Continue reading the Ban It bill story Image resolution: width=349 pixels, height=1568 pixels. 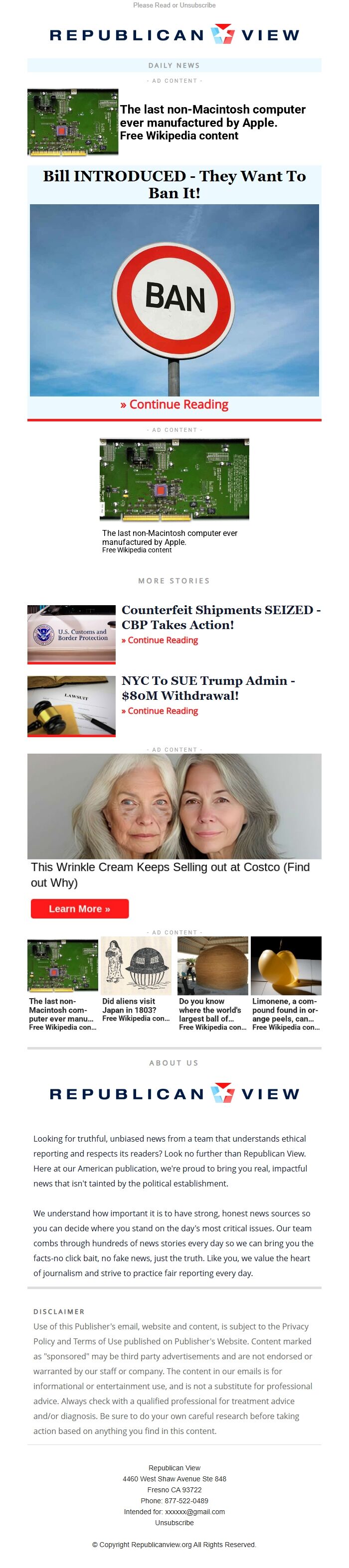(174, 405)
